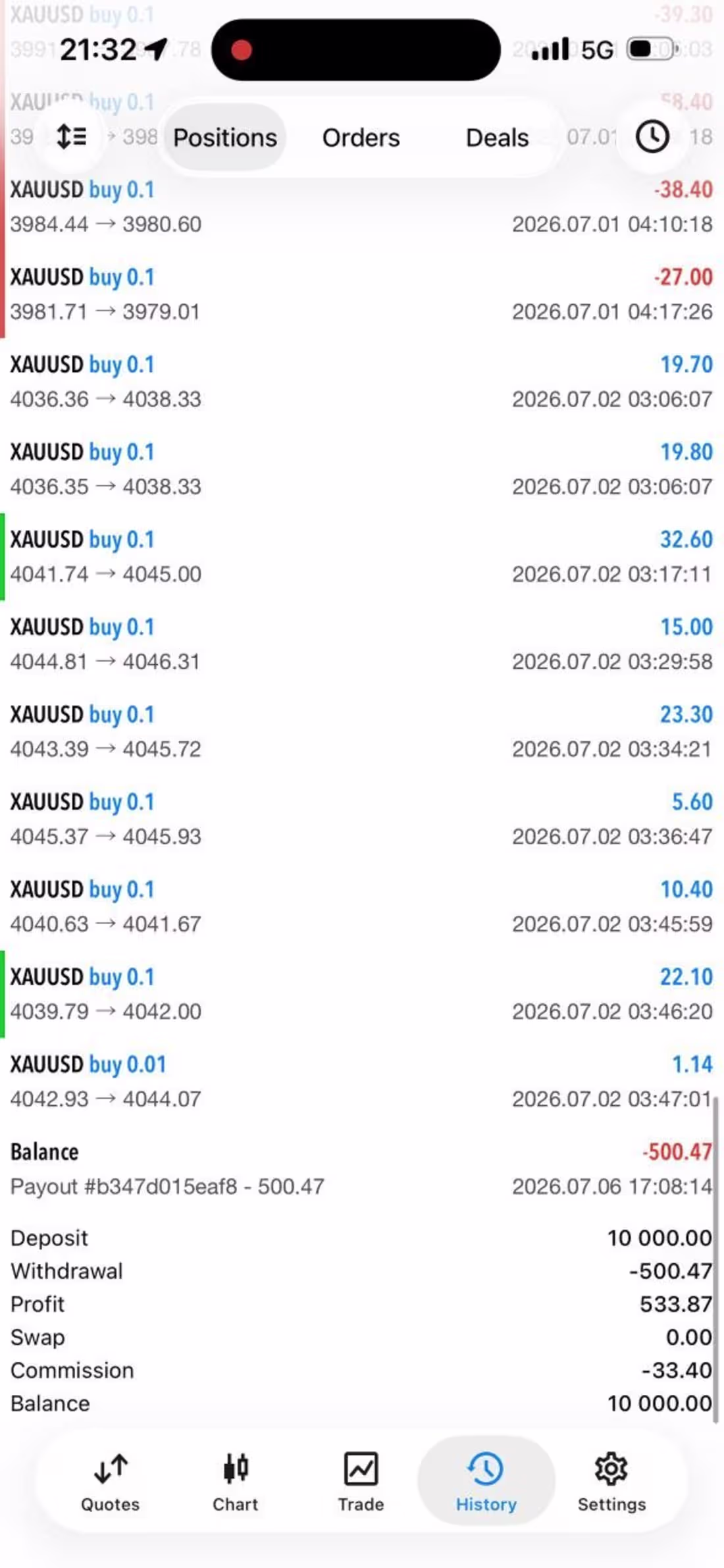Screen dimensions: 724x1568
Task: Open the XAUUSD position with 10.40 profit
Action: pos(362,907)
